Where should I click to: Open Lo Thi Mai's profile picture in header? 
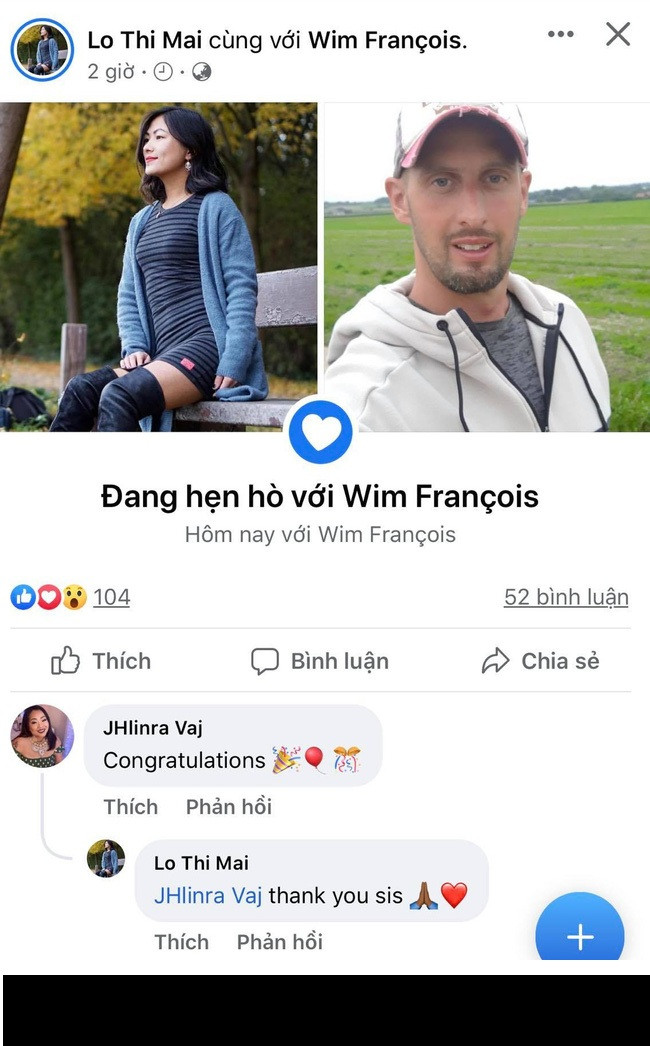pos(42,48)
